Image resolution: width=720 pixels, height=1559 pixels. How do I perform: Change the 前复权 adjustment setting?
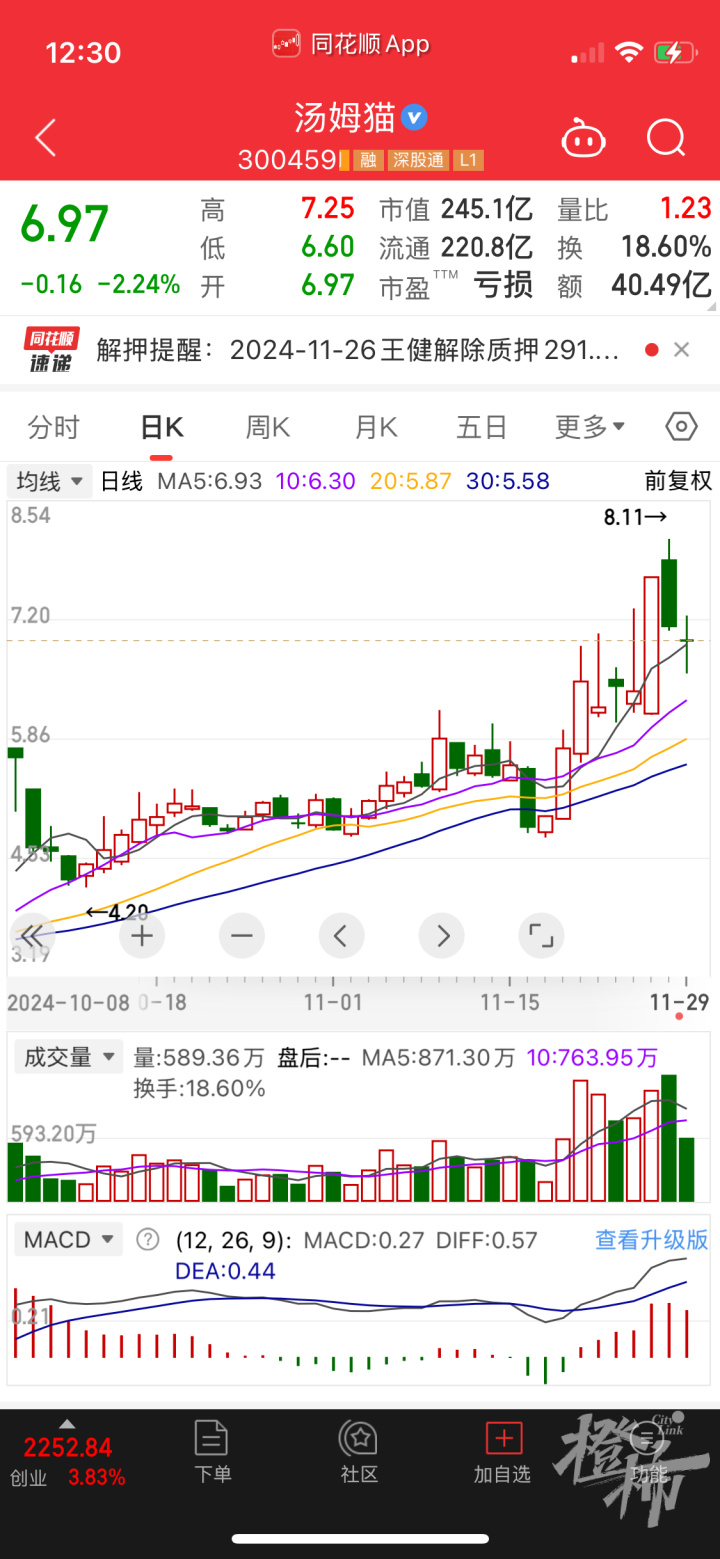click(678, 482)
